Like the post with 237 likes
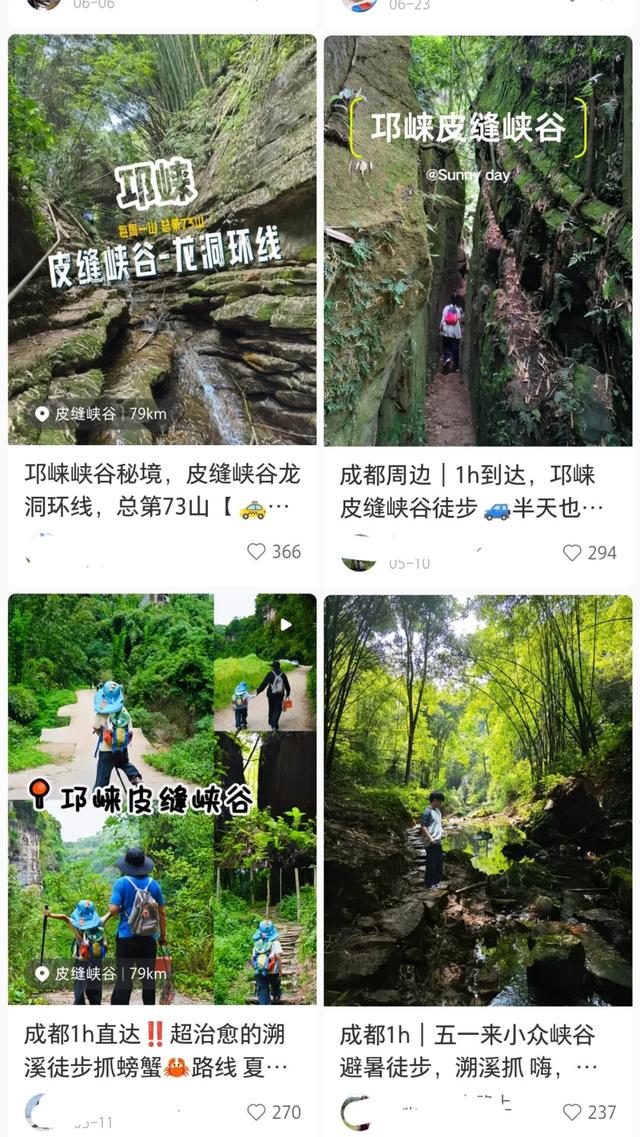 click(572, 1111)
